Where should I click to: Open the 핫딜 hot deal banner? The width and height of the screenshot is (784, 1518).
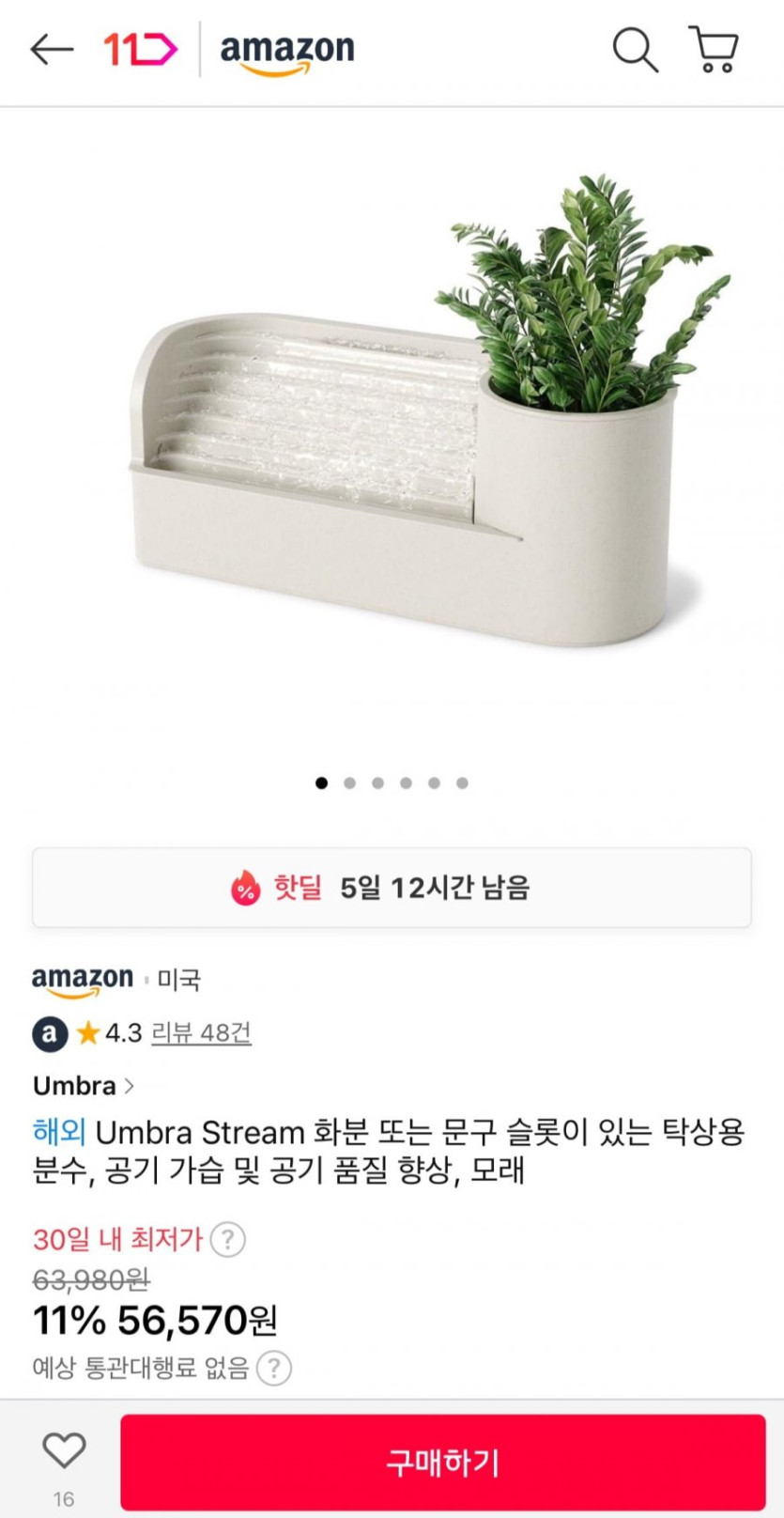pos(392,888)
